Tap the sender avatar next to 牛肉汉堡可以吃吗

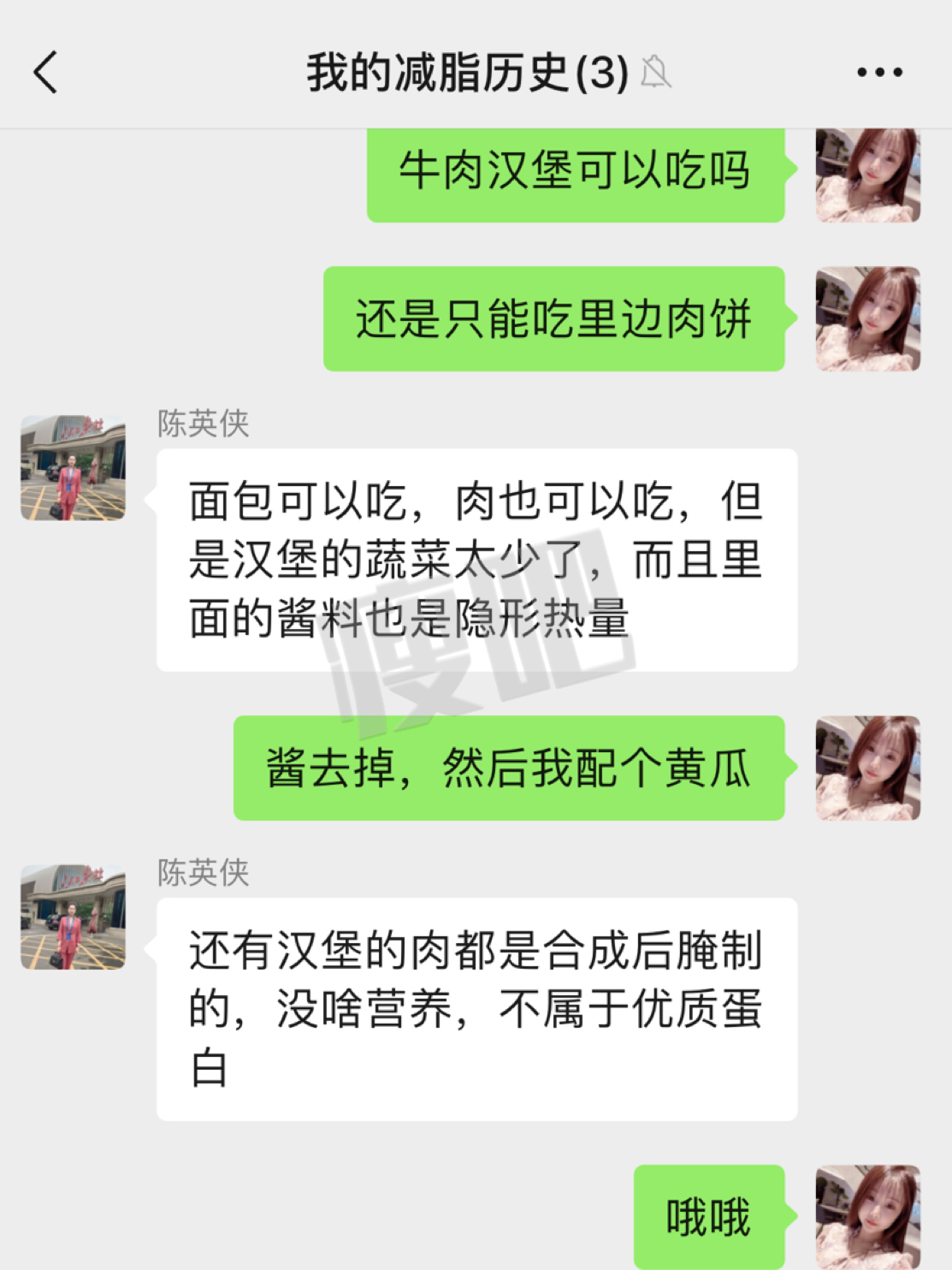pos(867,176)
